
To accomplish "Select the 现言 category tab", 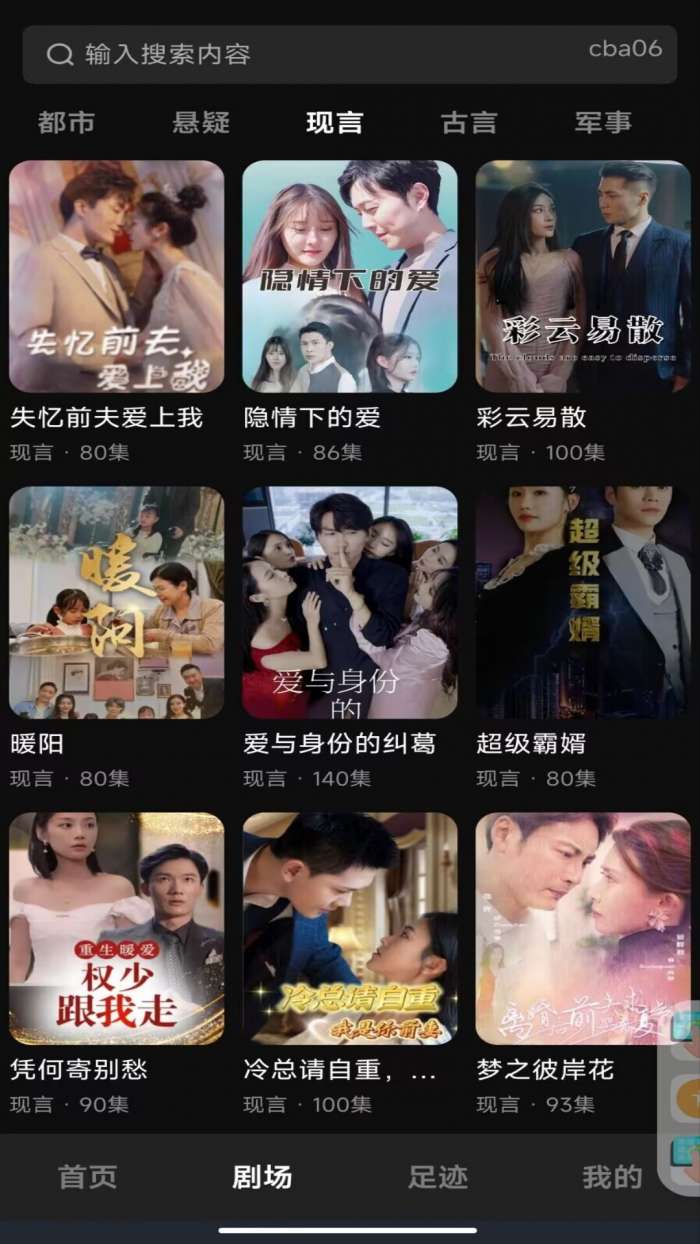I will coord(334,123).
